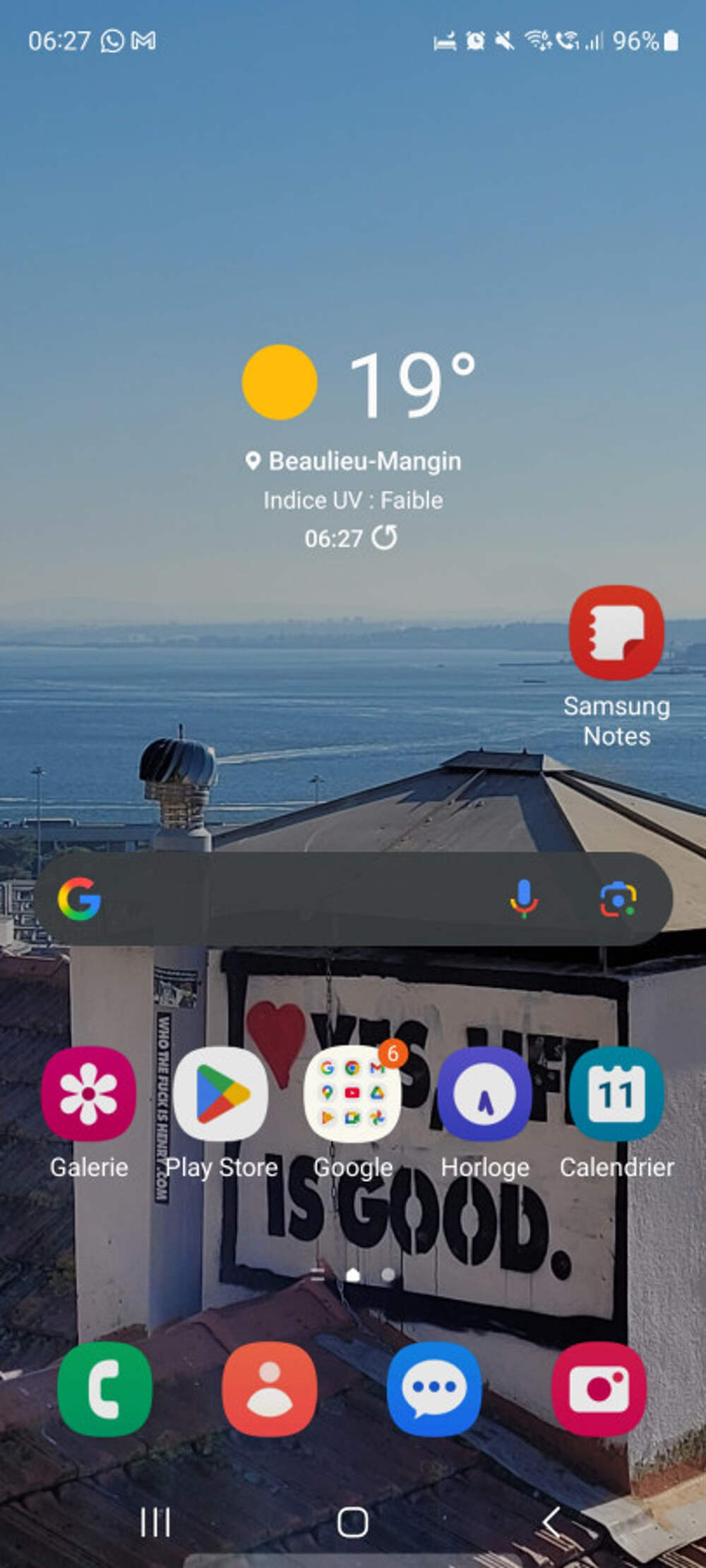Launch the Play Store

click(221, 1093)
